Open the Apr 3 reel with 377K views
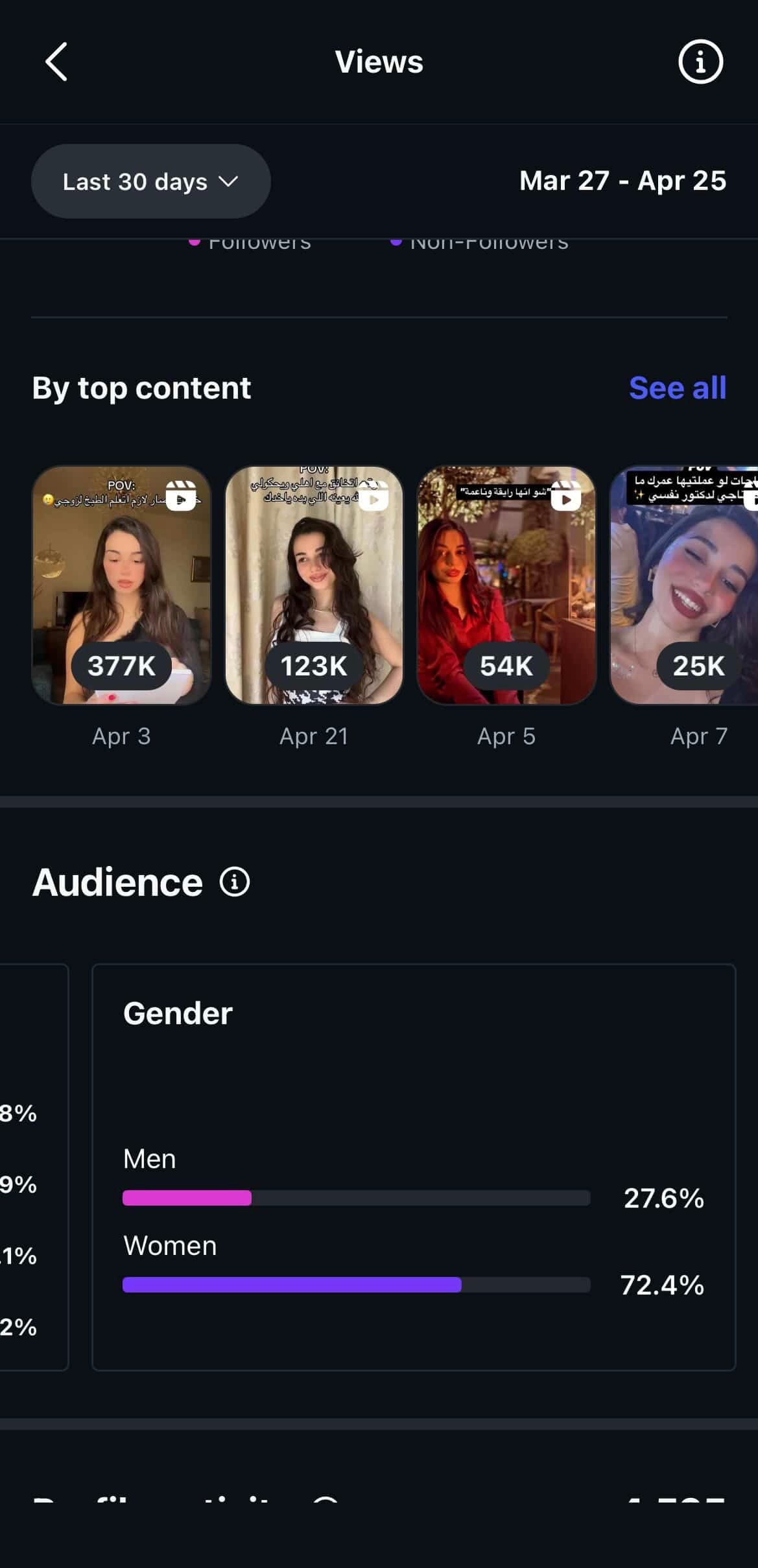 [121, 585]
